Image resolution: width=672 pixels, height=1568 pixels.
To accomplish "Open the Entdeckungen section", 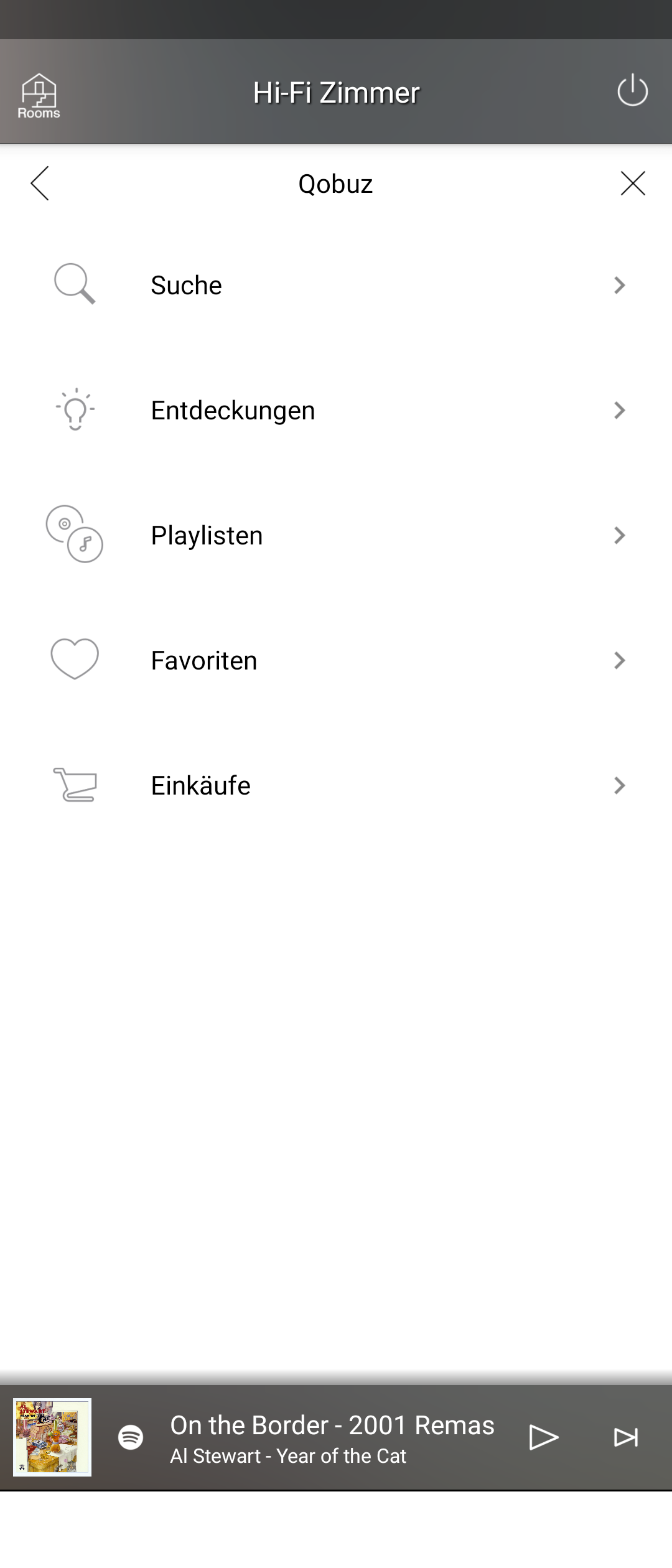I will tap(336, 411).
